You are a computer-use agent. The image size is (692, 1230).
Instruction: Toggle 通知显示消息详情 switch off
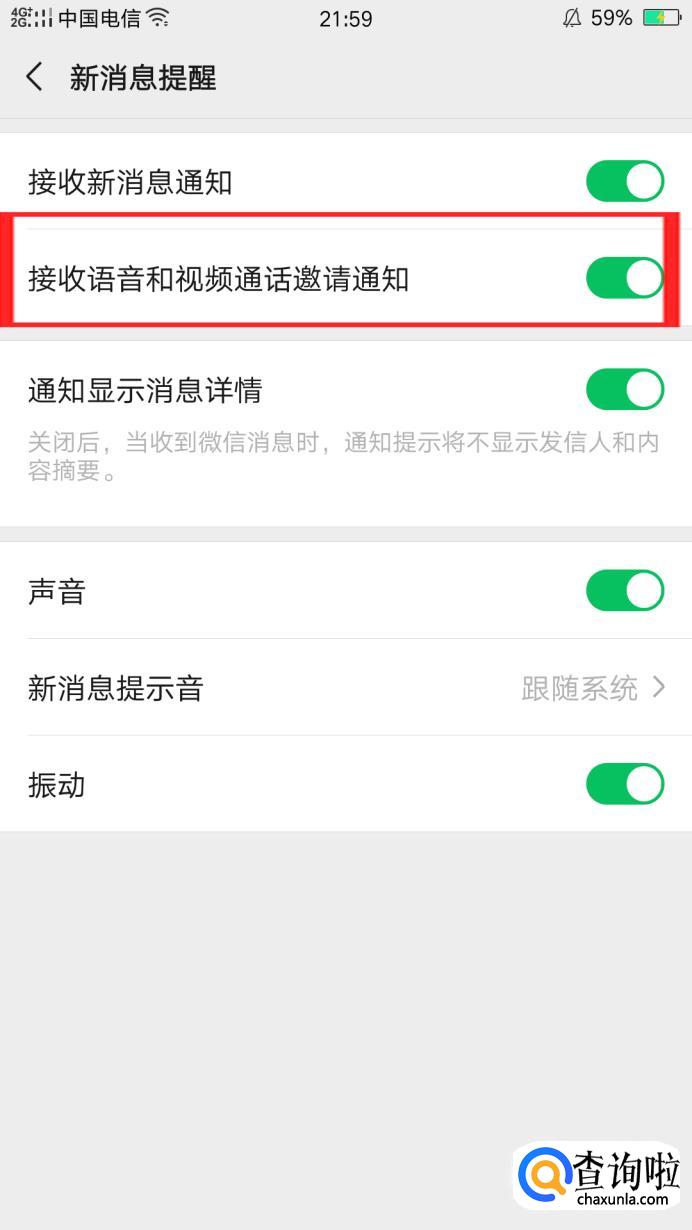tap(625, 389)
